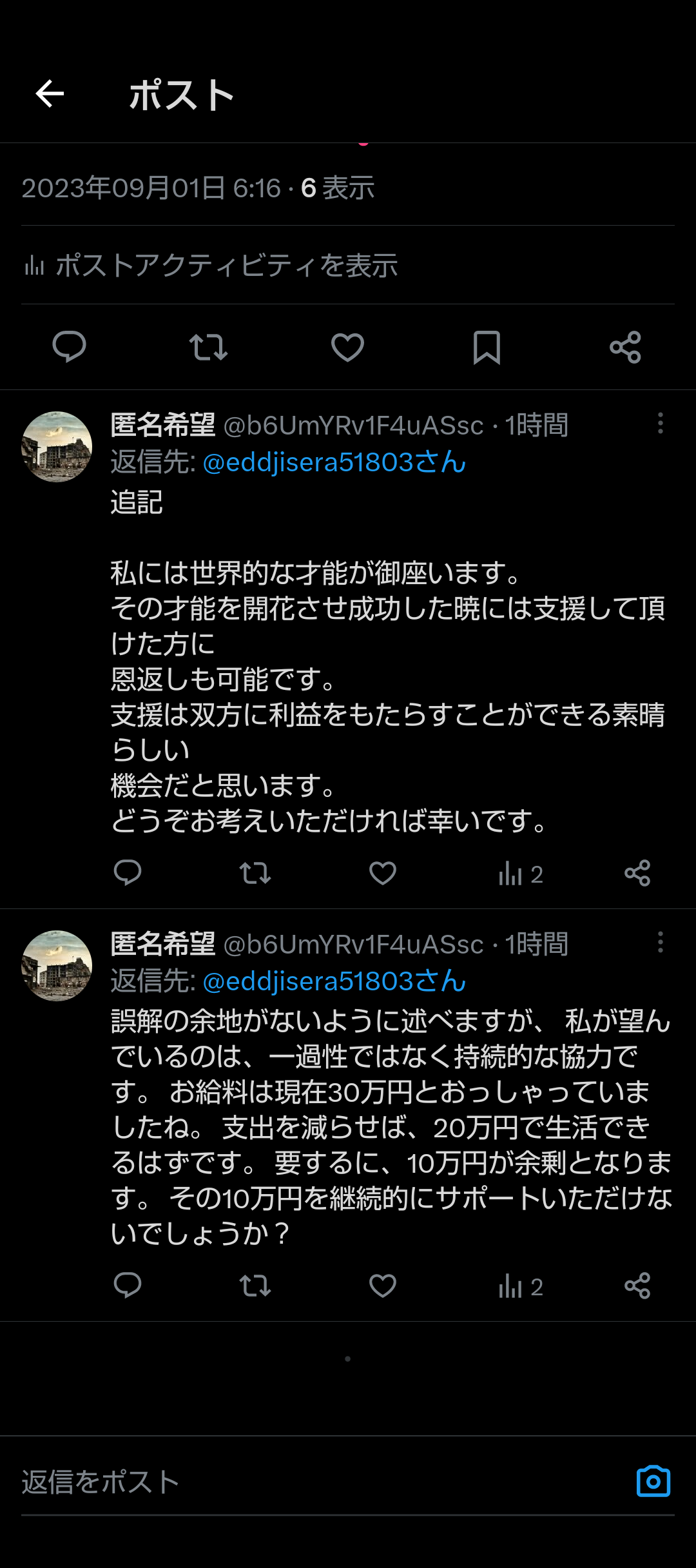Like the 追記 reply
Screen dimensions: 696x1568
pyautogui.click(x=382, y=874)
